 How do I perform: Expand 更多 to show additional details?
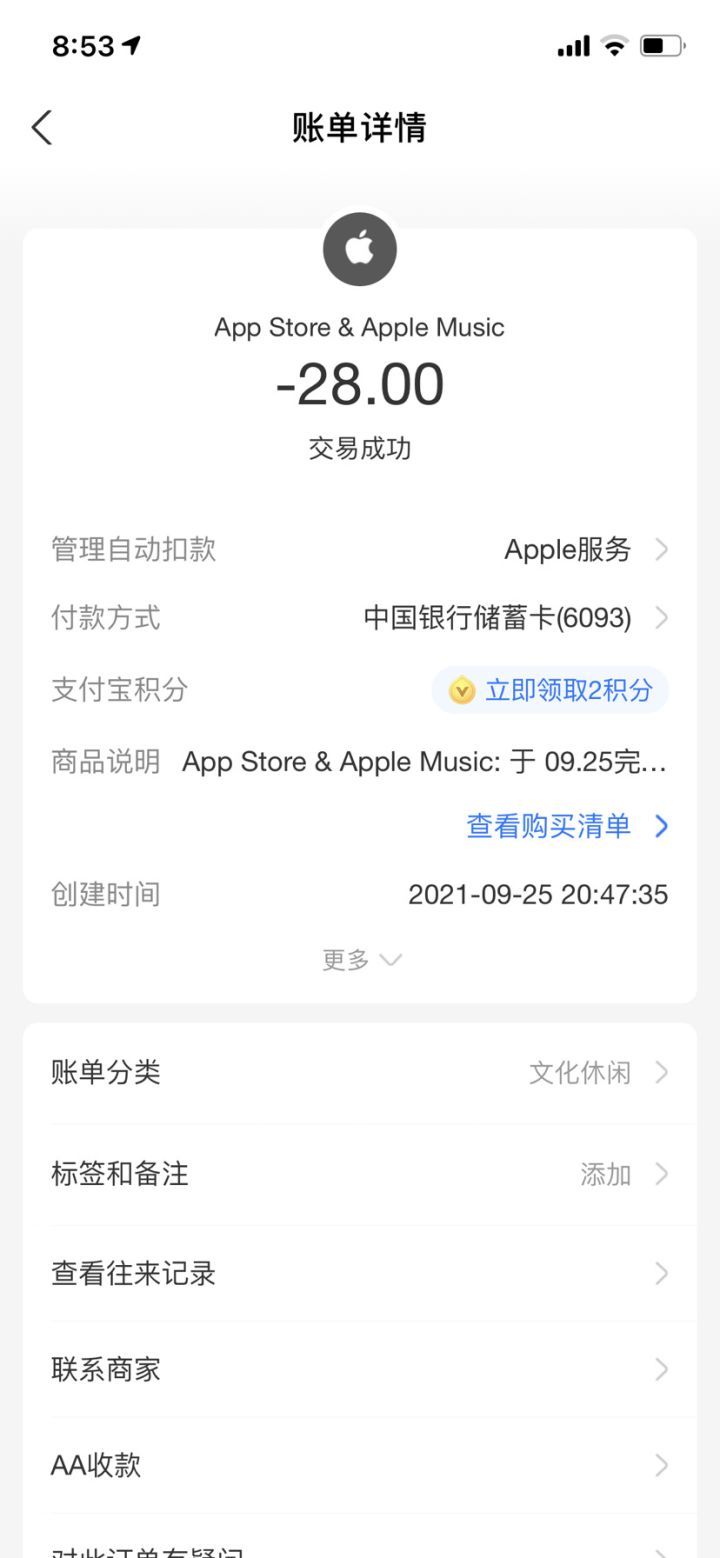pos(362,960)
